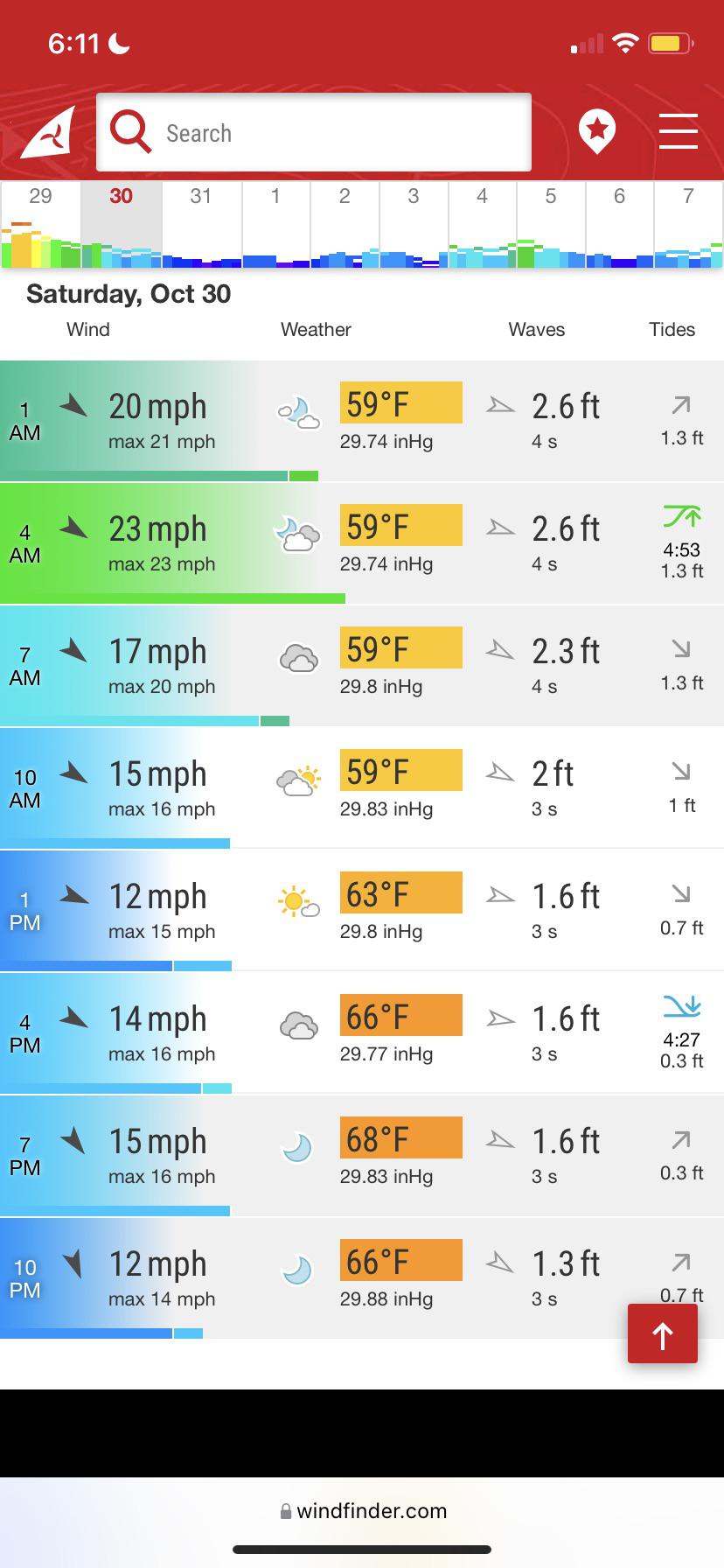Open the favorite spots star icon
Screen dimensions: 724x1568
[x=597, y=131]
